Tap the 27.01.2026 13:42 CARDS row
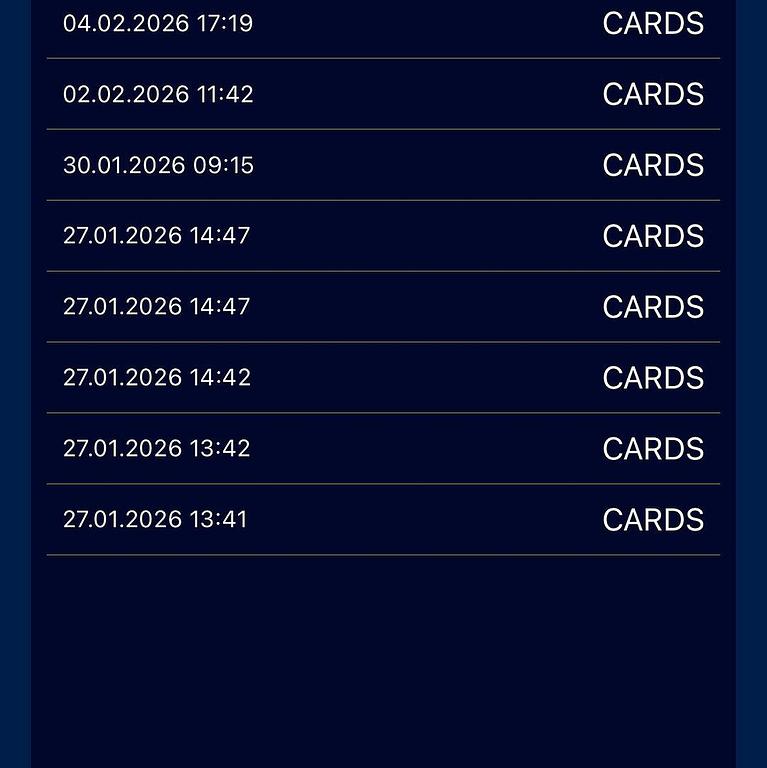 point(383,449)
